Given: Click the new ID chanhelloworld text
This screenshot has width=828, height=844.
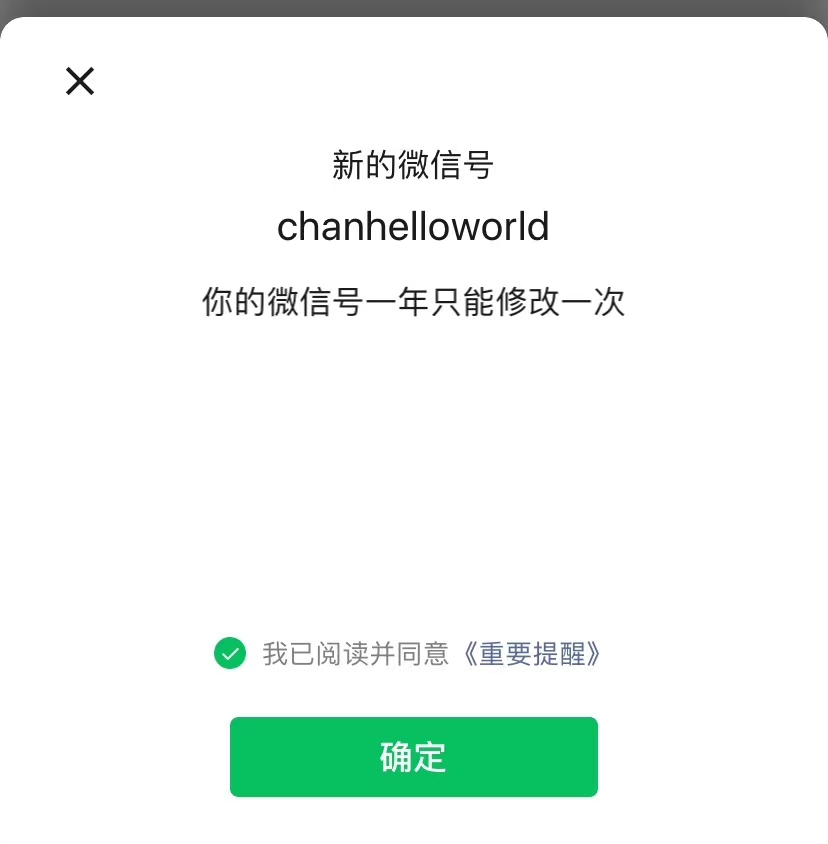Looking at the screenshot, I should pyautogui.click(x=413, y=226).
